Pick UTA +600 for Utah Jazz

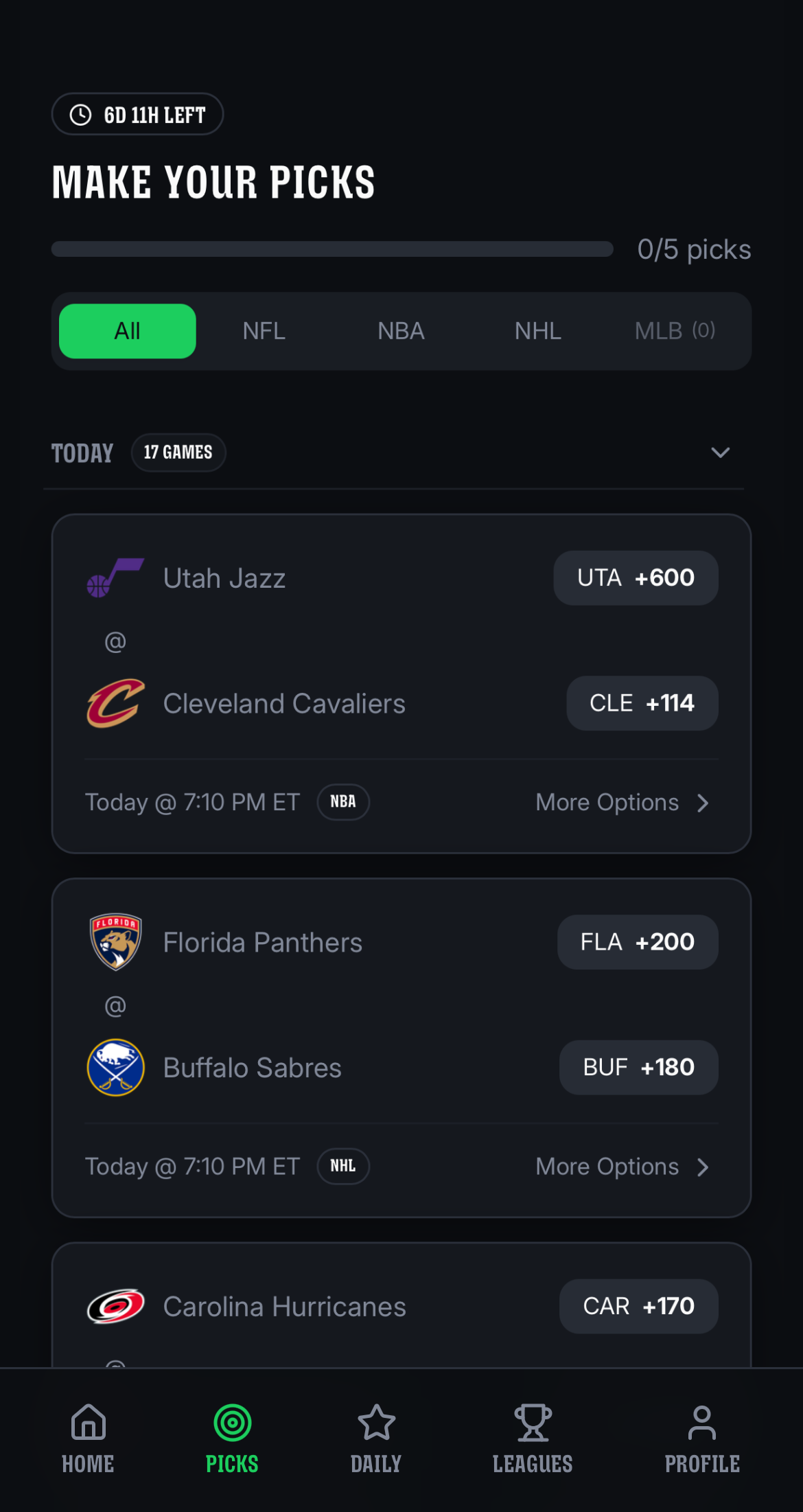(x=635, y=577)
